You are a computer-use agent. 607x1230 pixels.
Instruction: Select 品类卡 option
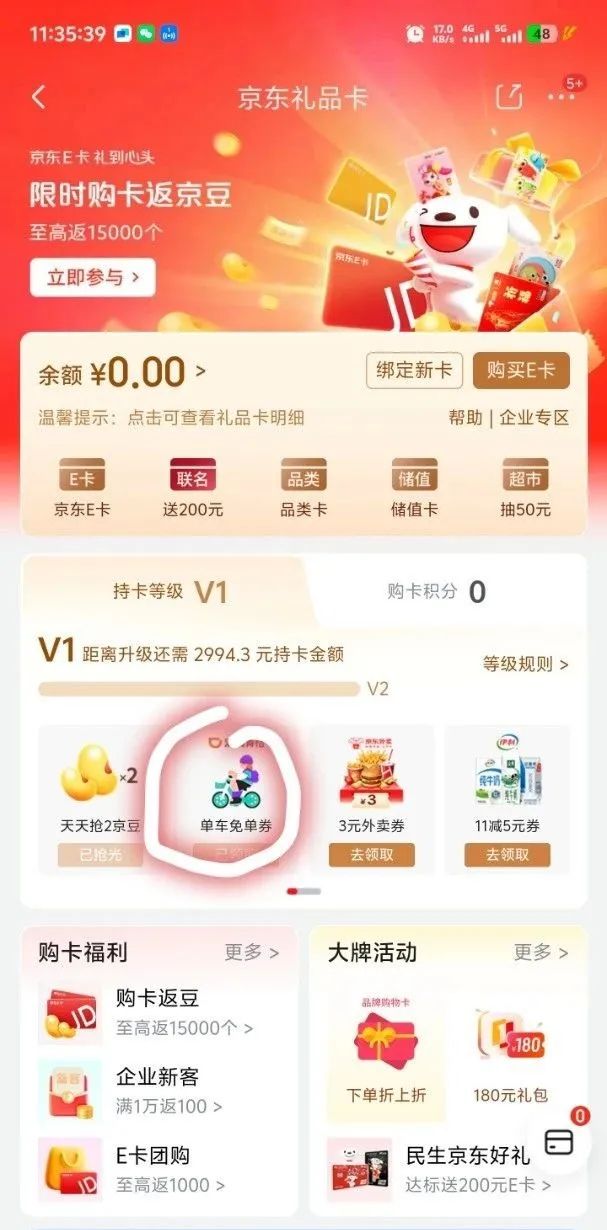tap(304, 490)
